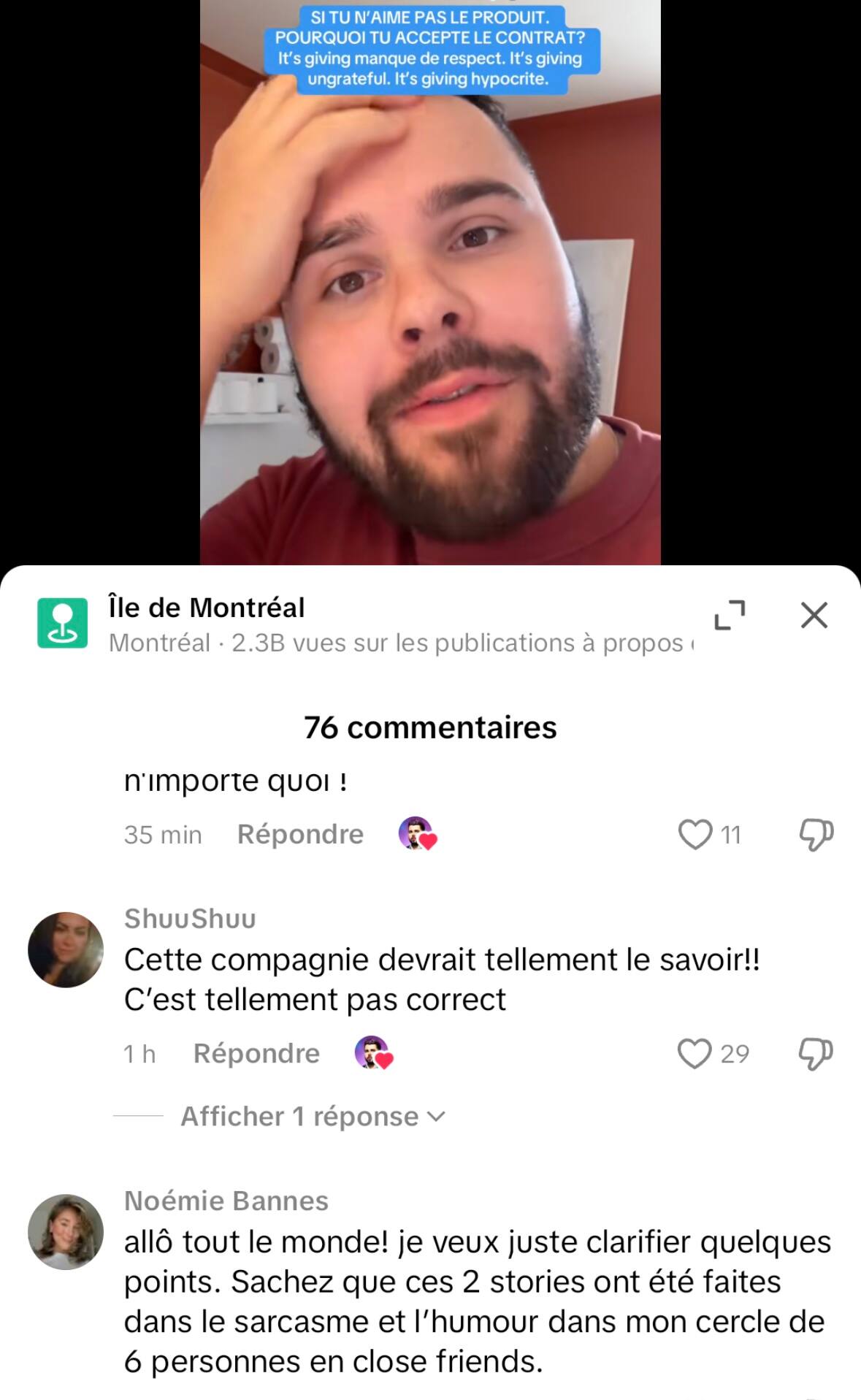This screenshot has height=1400, width=861.
Task: Expand 'Afficher 1 réponse' under ShuuShuu's comment
Action: 312,1116
